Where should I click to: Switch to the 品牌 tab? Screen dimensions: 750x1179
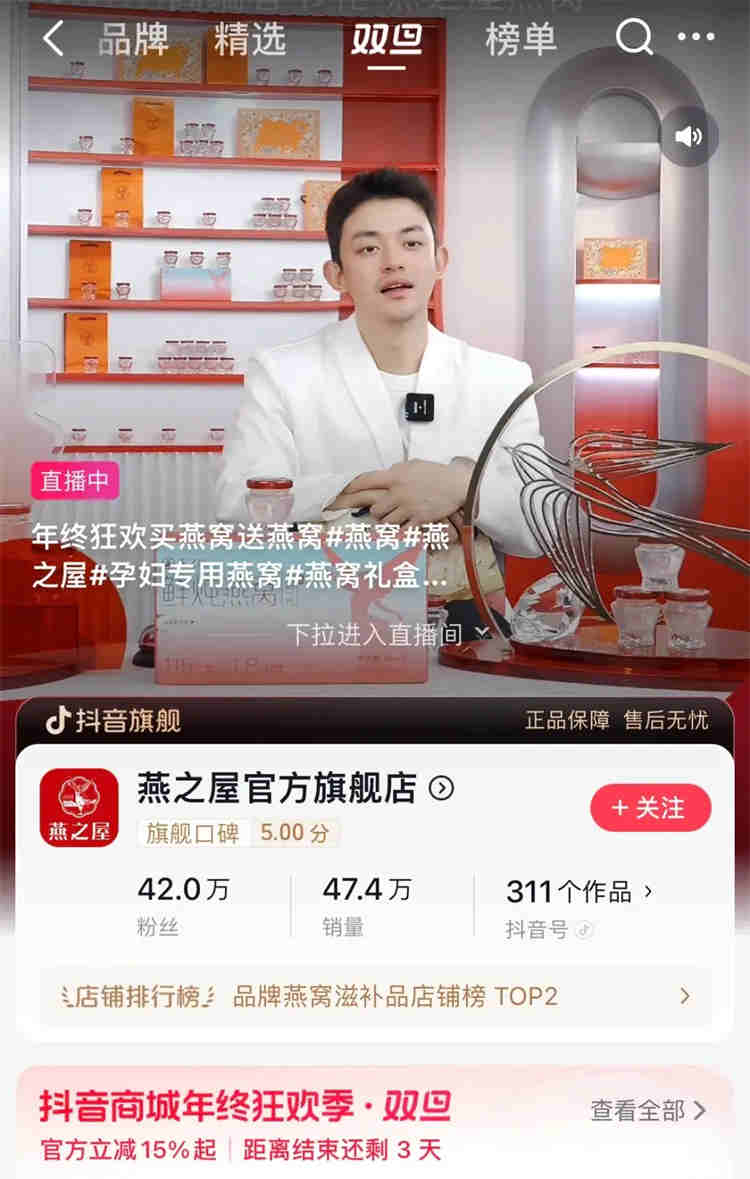pos(134,40)
